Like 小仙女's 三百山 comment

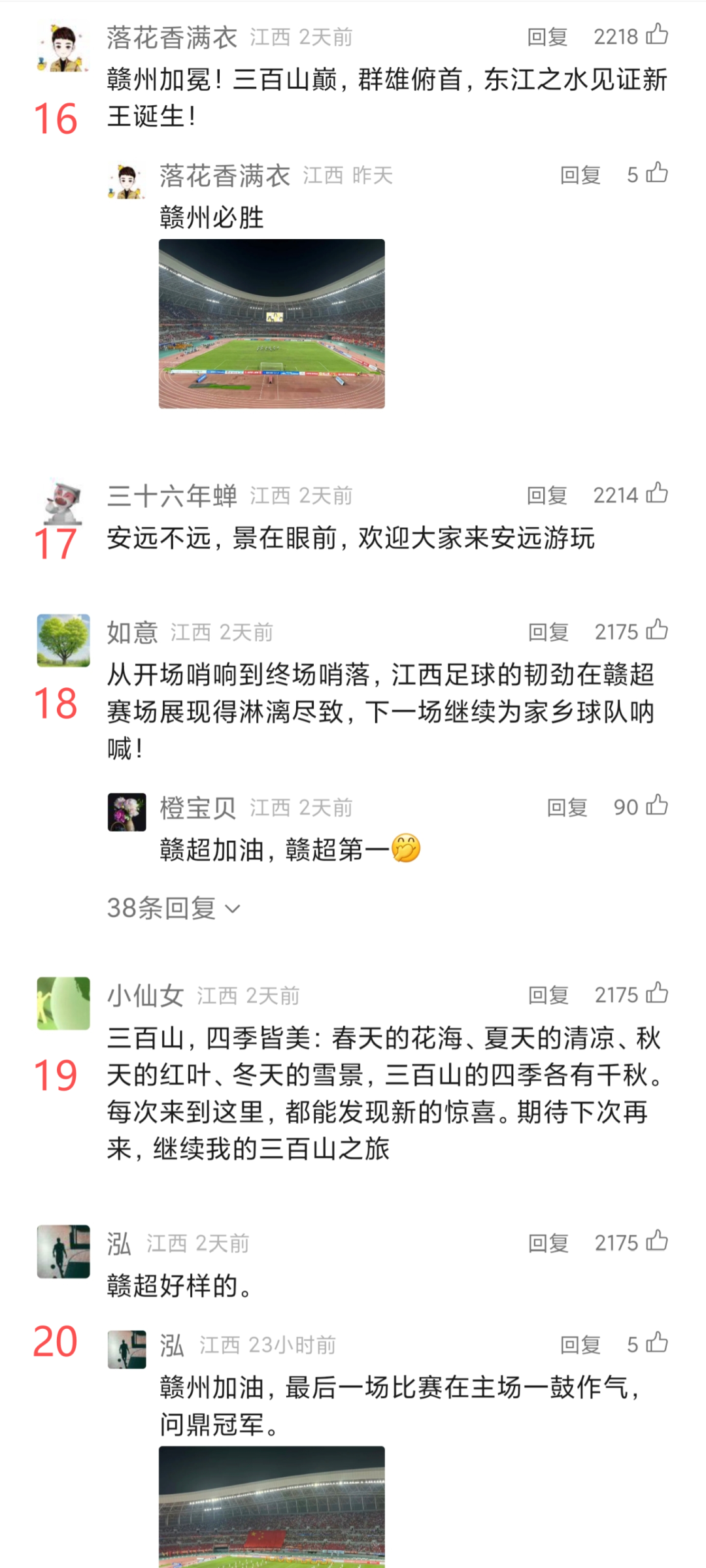click(657, 994)
